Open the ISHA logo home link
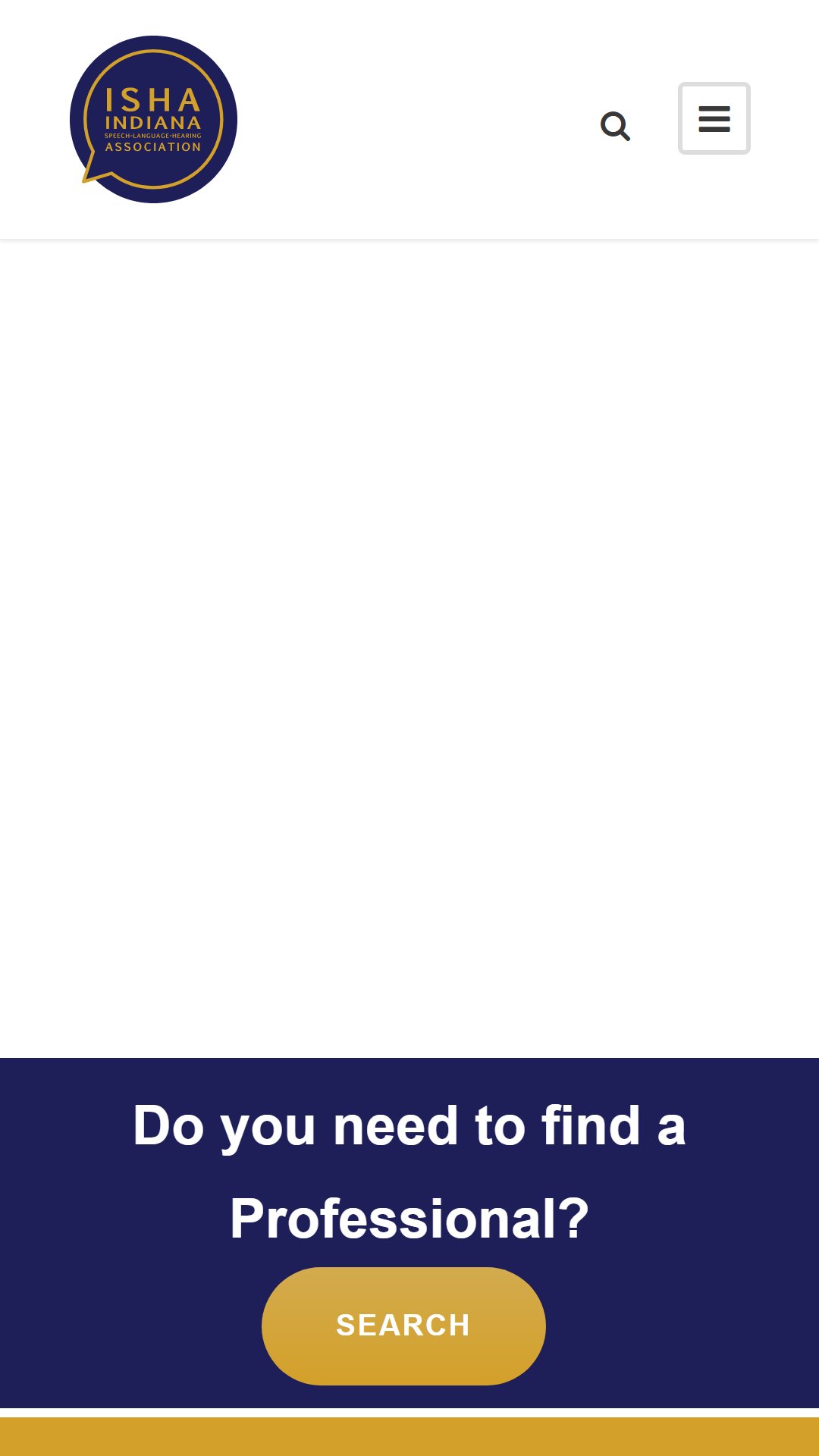The width and height of the screenshot is (819, 1456). tap(153, 119)
